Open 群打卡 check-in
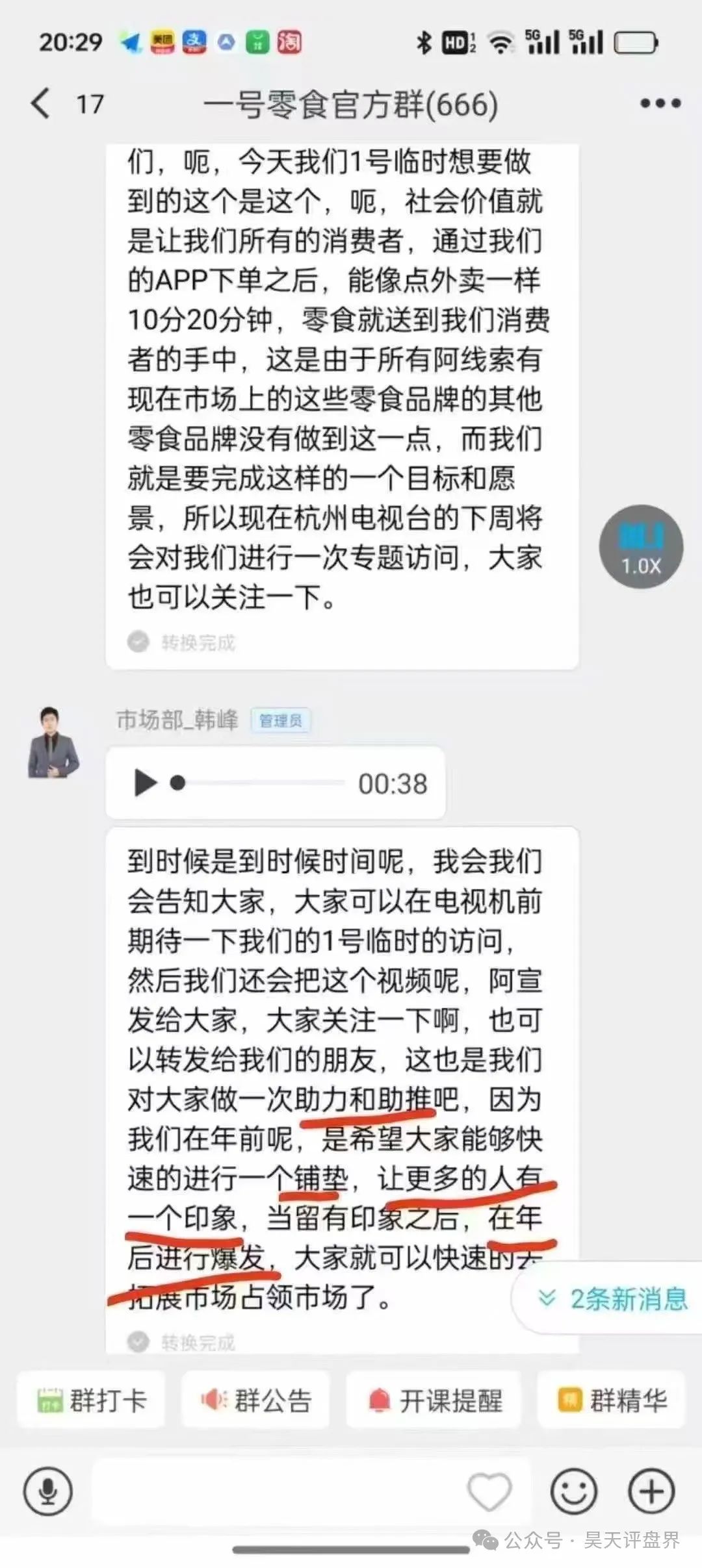The width and height of the screenshot is (702, 1568). 92,1400
